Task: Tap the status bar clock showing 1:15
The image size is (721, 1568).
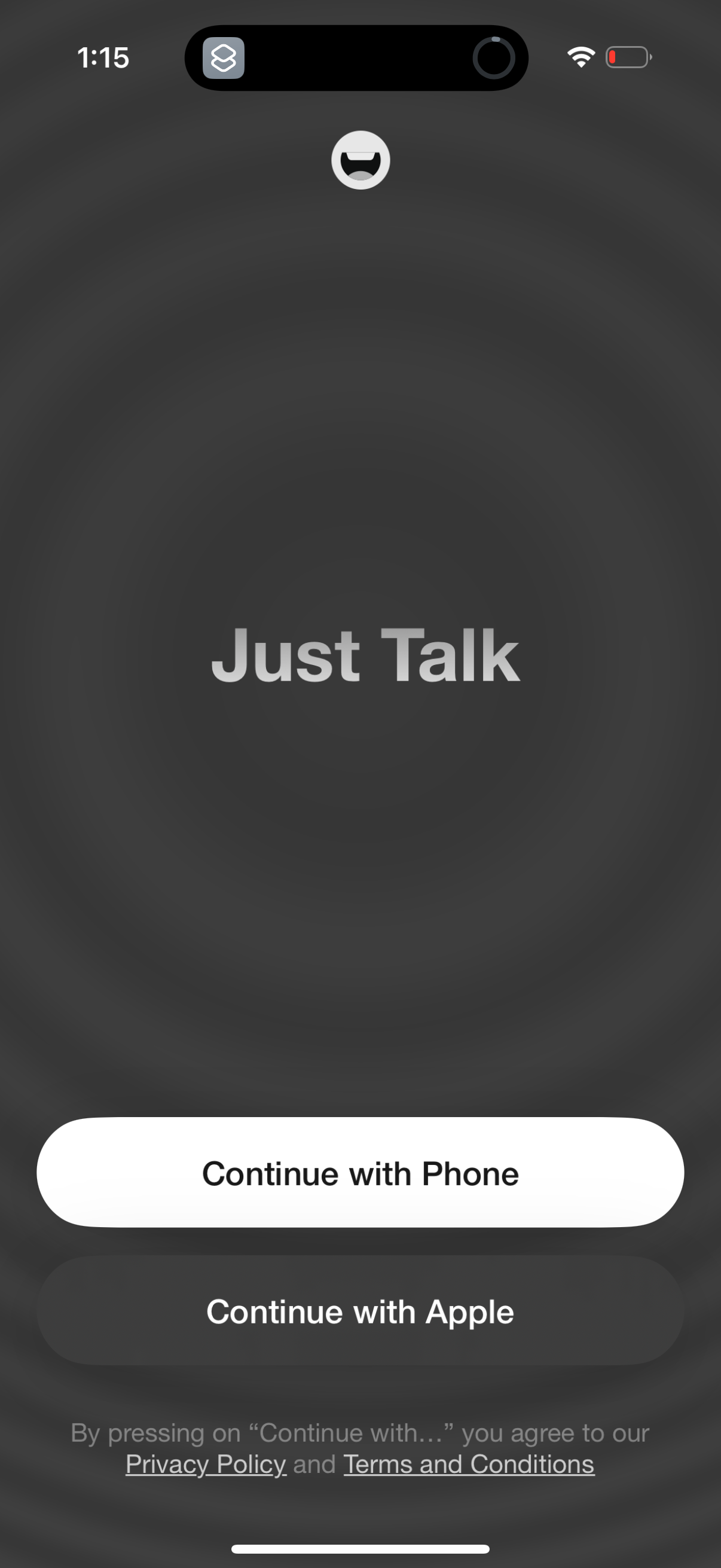Action: click(x=104, y=58)
